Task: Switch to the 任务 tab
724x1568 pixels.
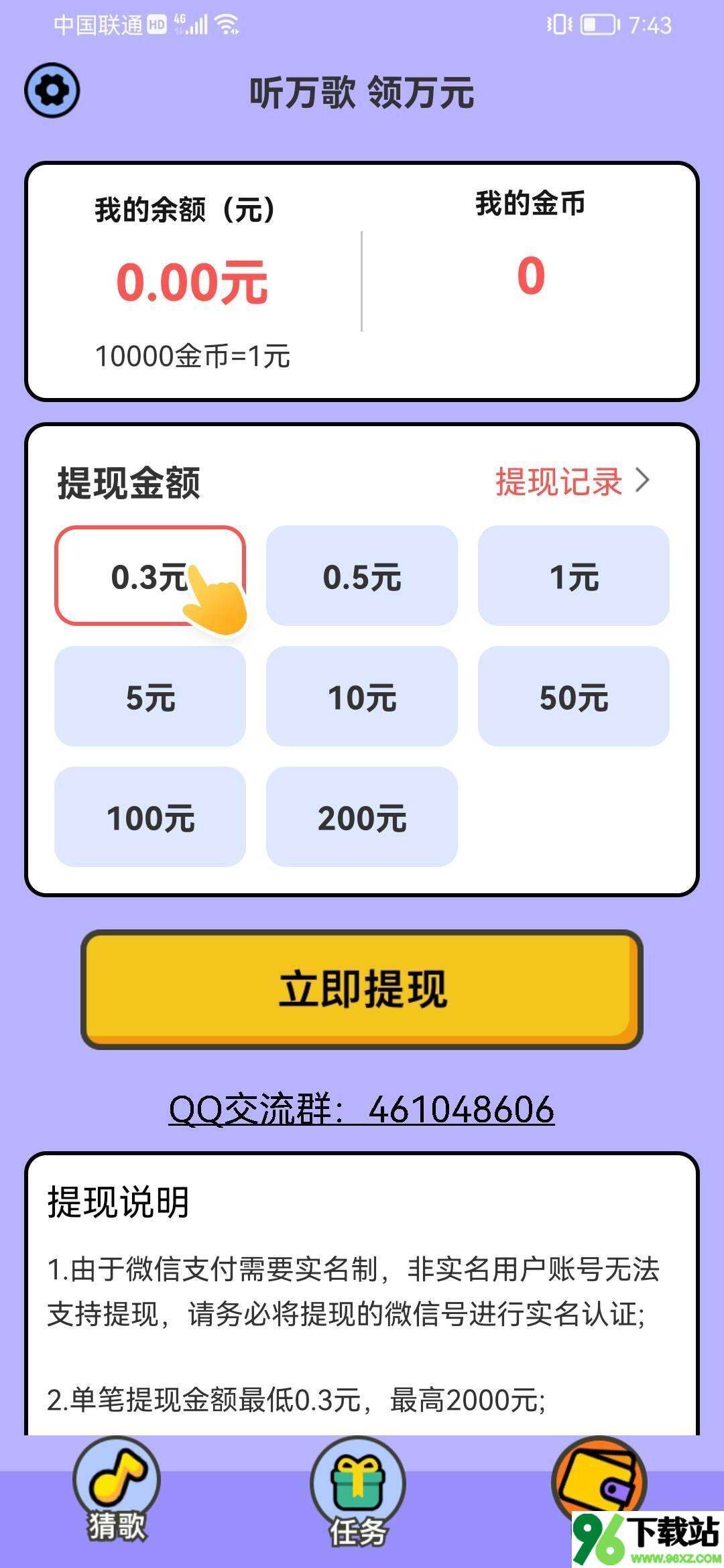Action: click(357, 1496)
